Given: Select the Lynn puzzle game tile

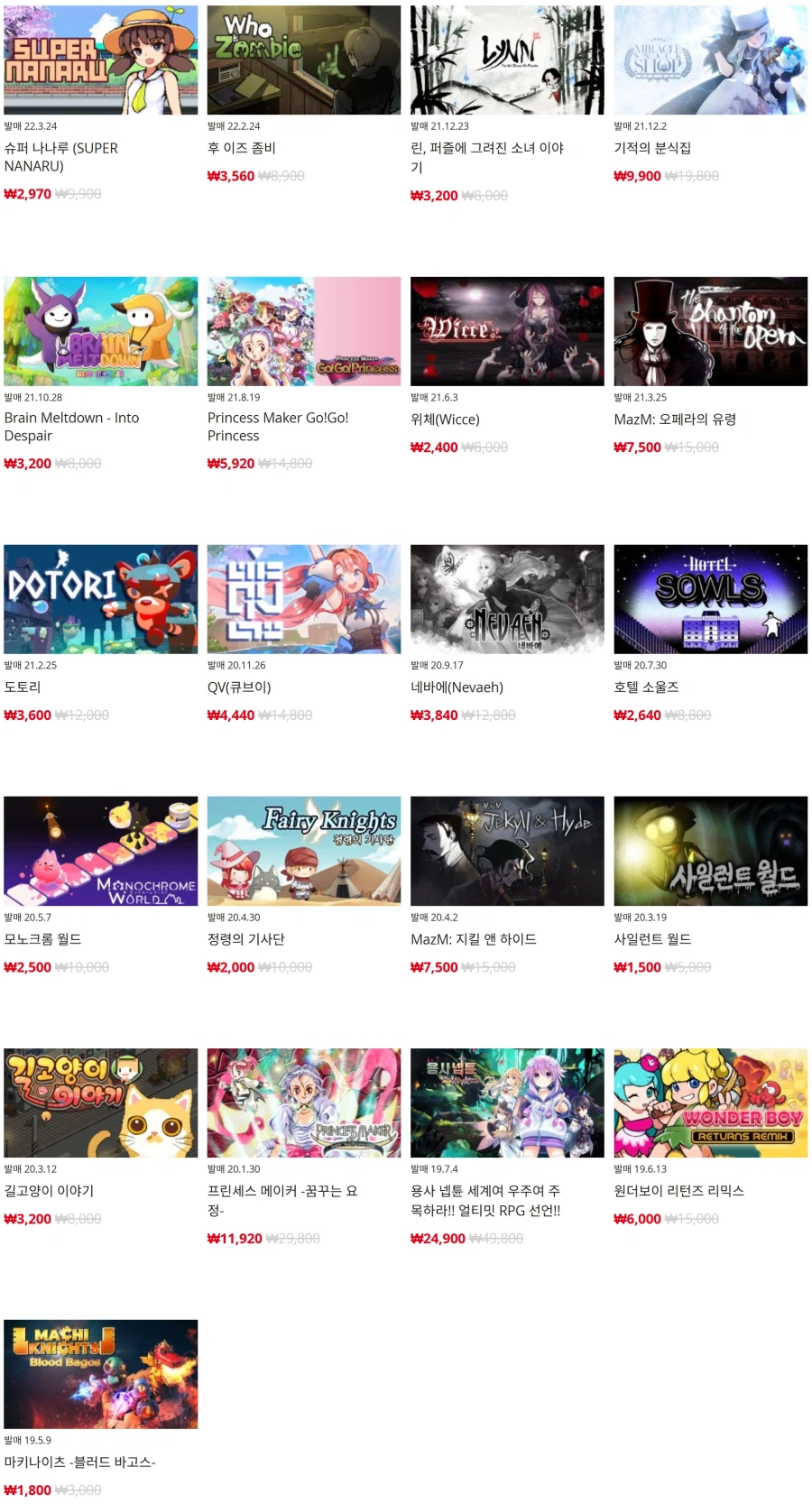Looking at the screenshot, I should point(507,60).
